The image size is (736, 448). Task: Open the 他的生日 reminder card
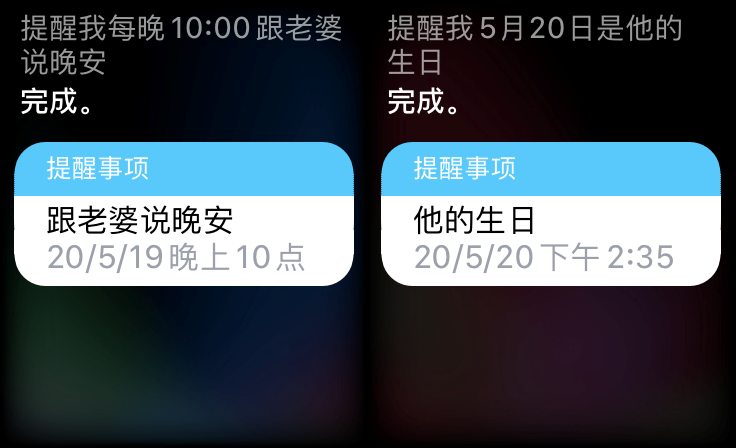tap(550, 239)
